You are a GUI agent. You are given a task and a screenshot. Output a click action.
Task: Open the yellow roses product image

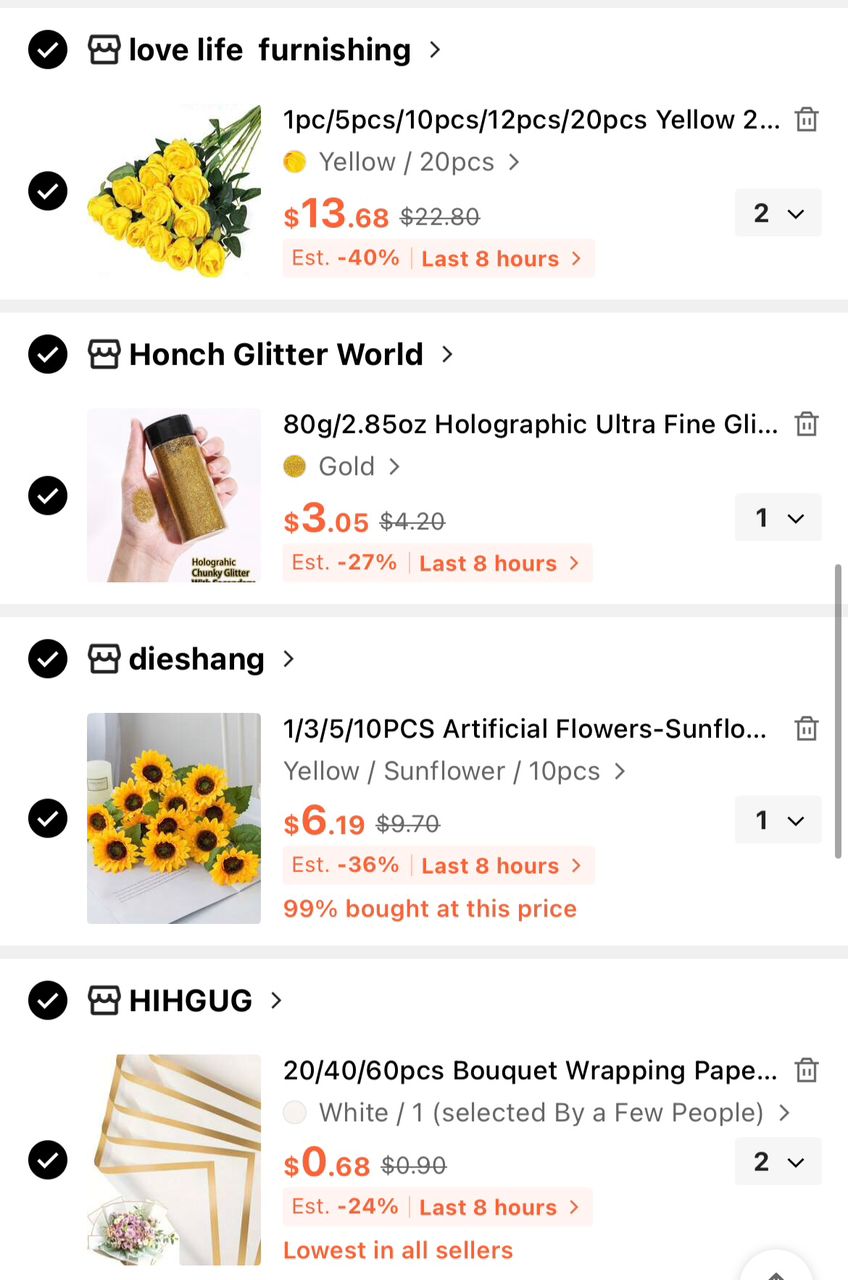pyautogui.click(x=174, y=191)
